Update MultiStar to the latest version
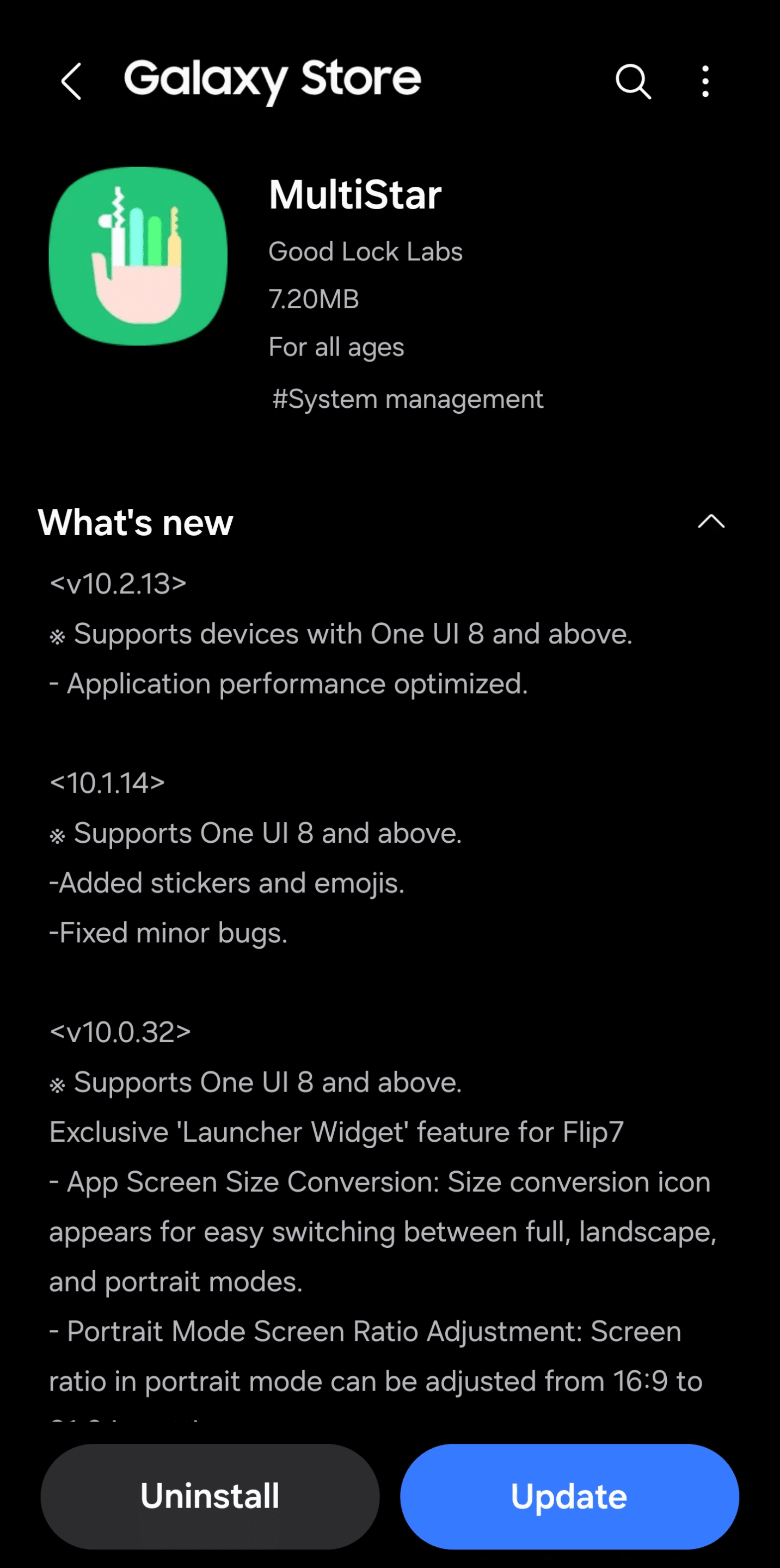The height and width of the screenshot is (1568, 780). [569, 1496]
